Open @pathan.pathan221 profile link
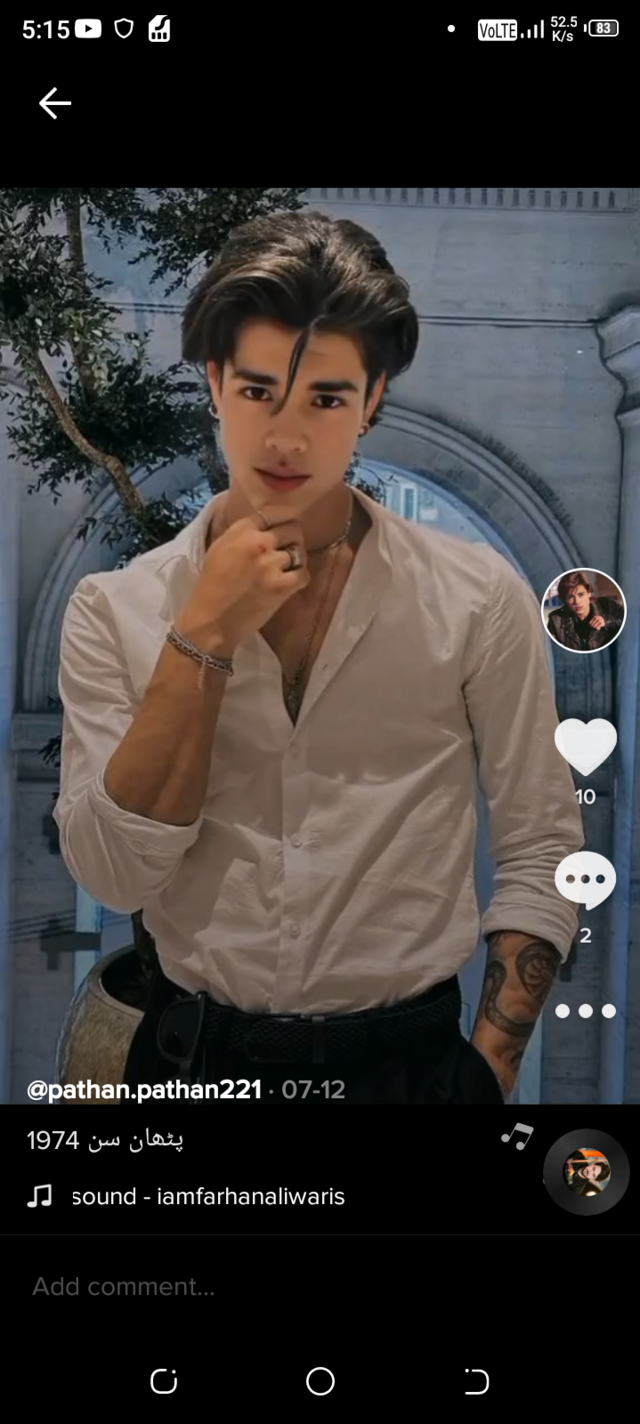The width and height of the screenshot is (640, 1424). click(x=144, y=1089)
